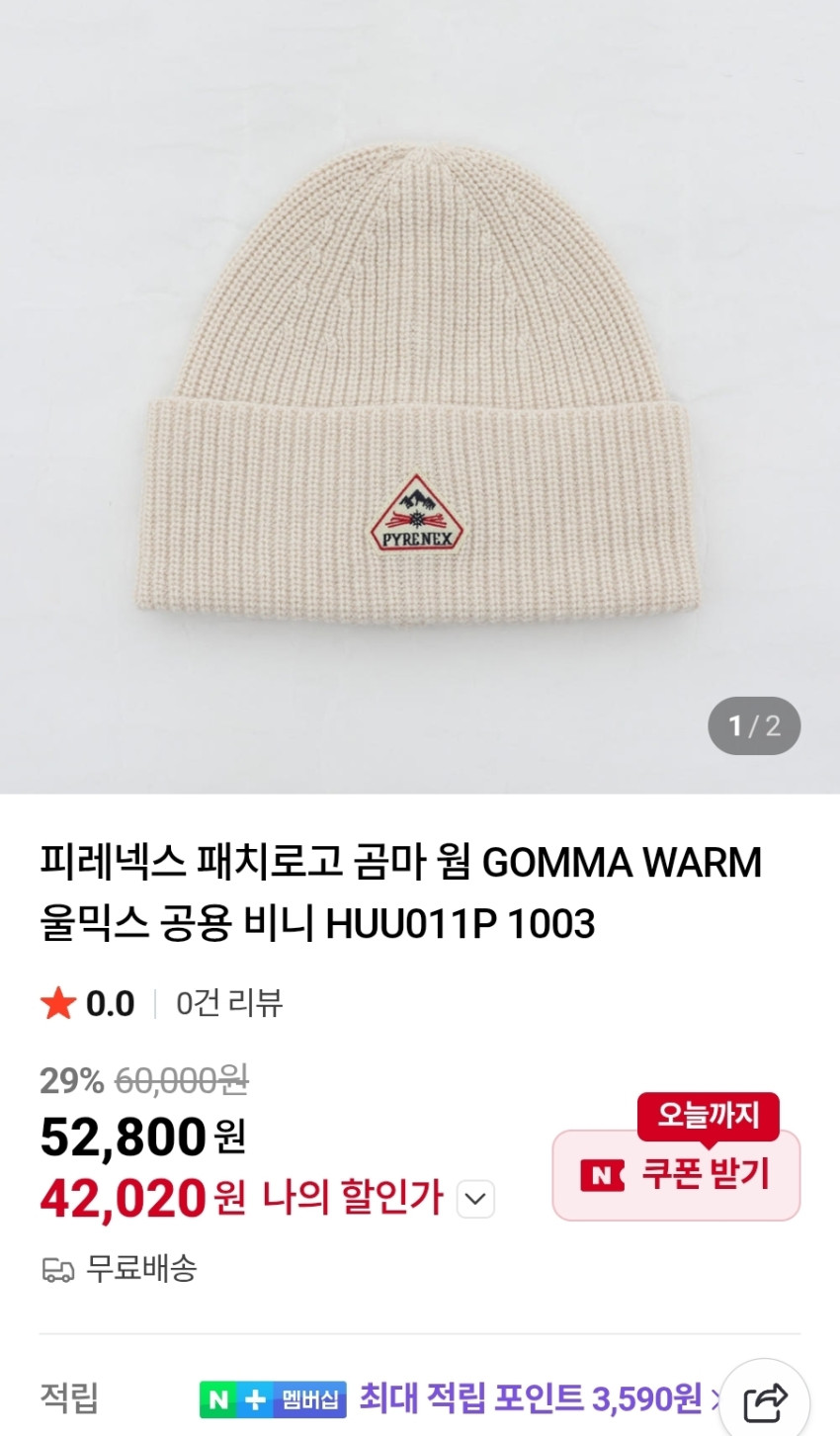Tap the 쿠폰 받기 coupon button
Image resolution: width=840 pixels, height=1436 pixels.
(676, 1174)
